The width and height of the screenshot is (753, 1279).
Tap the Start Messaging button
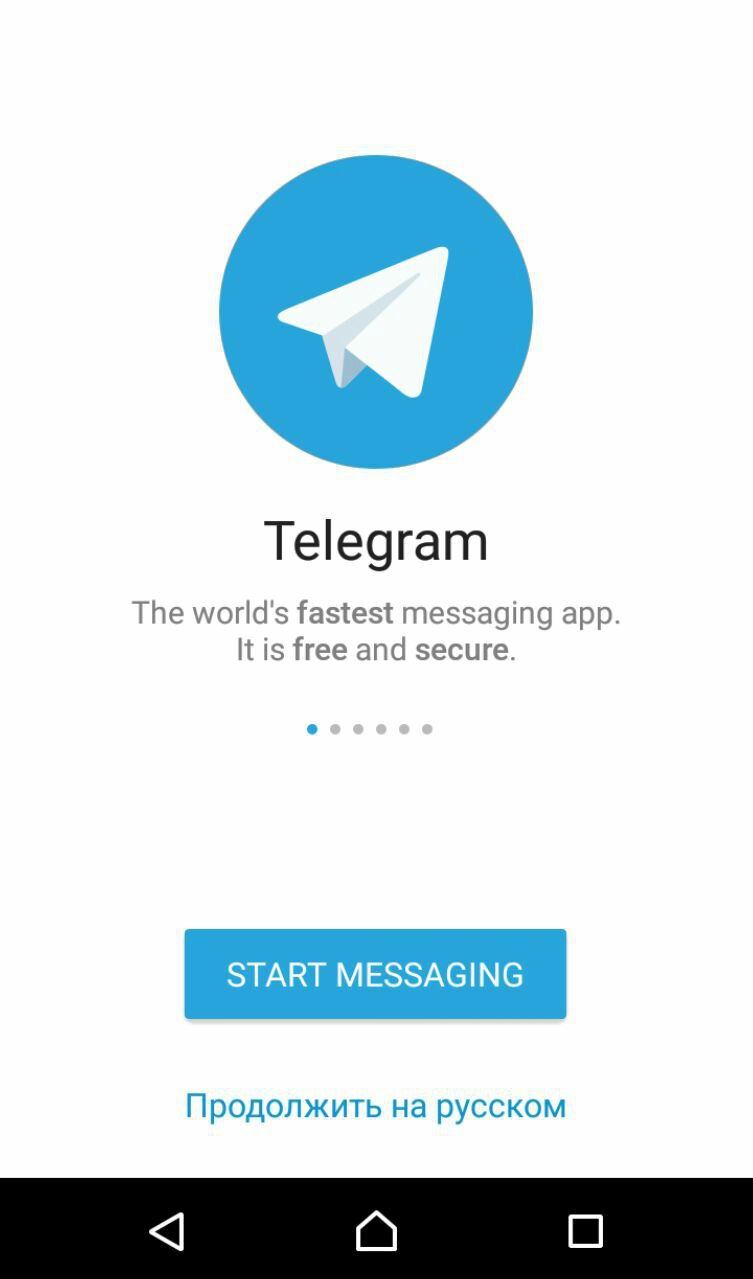(375, 973)
